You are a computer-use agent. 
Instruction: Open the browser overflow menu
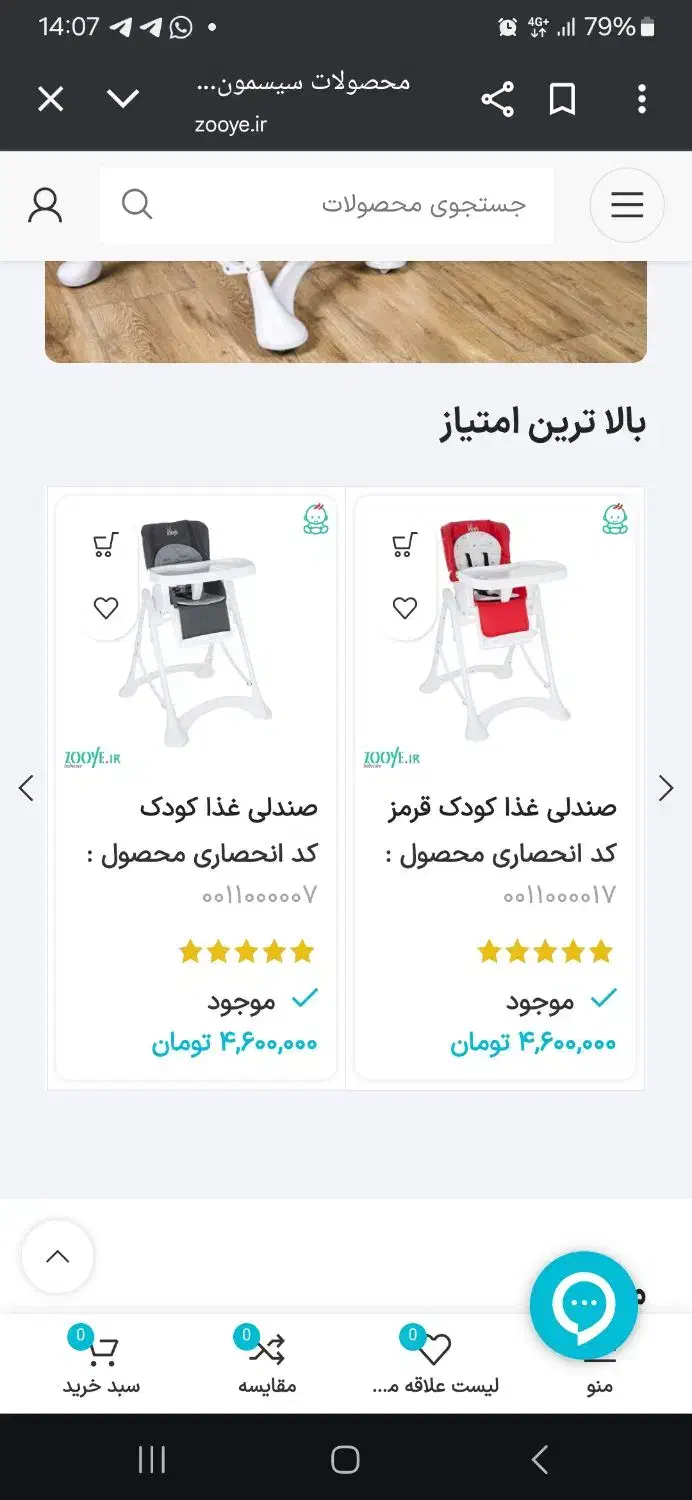(642, 99)
